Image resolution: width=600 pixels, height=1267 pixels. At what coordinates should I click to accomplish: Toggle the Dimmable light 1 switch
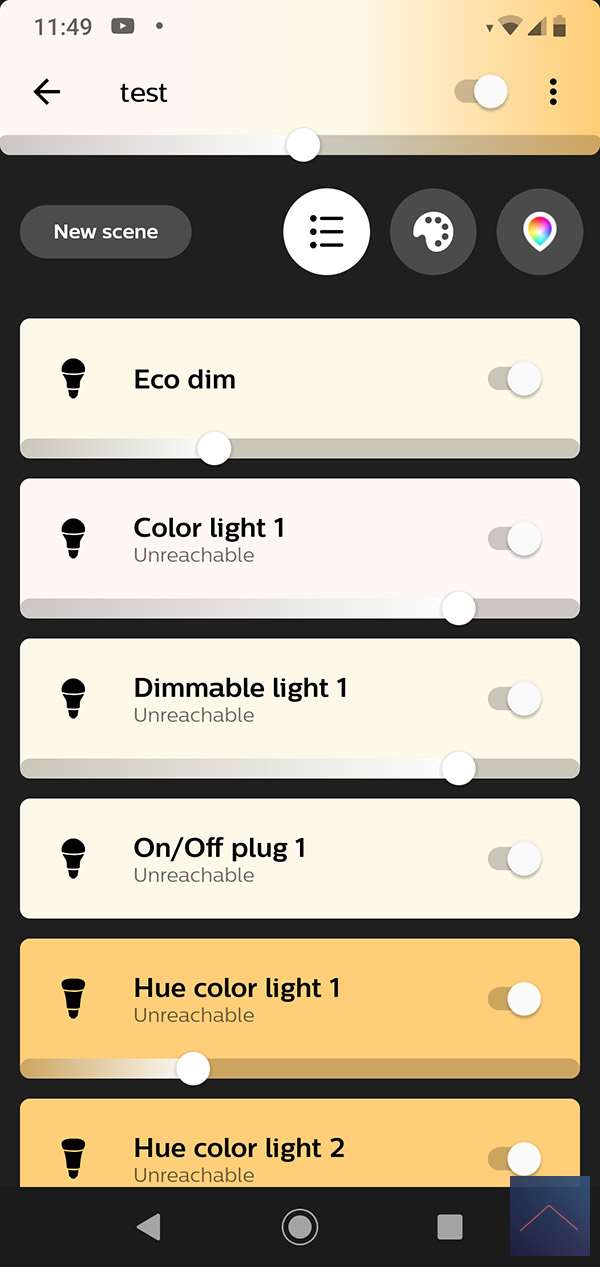(515, 699)
